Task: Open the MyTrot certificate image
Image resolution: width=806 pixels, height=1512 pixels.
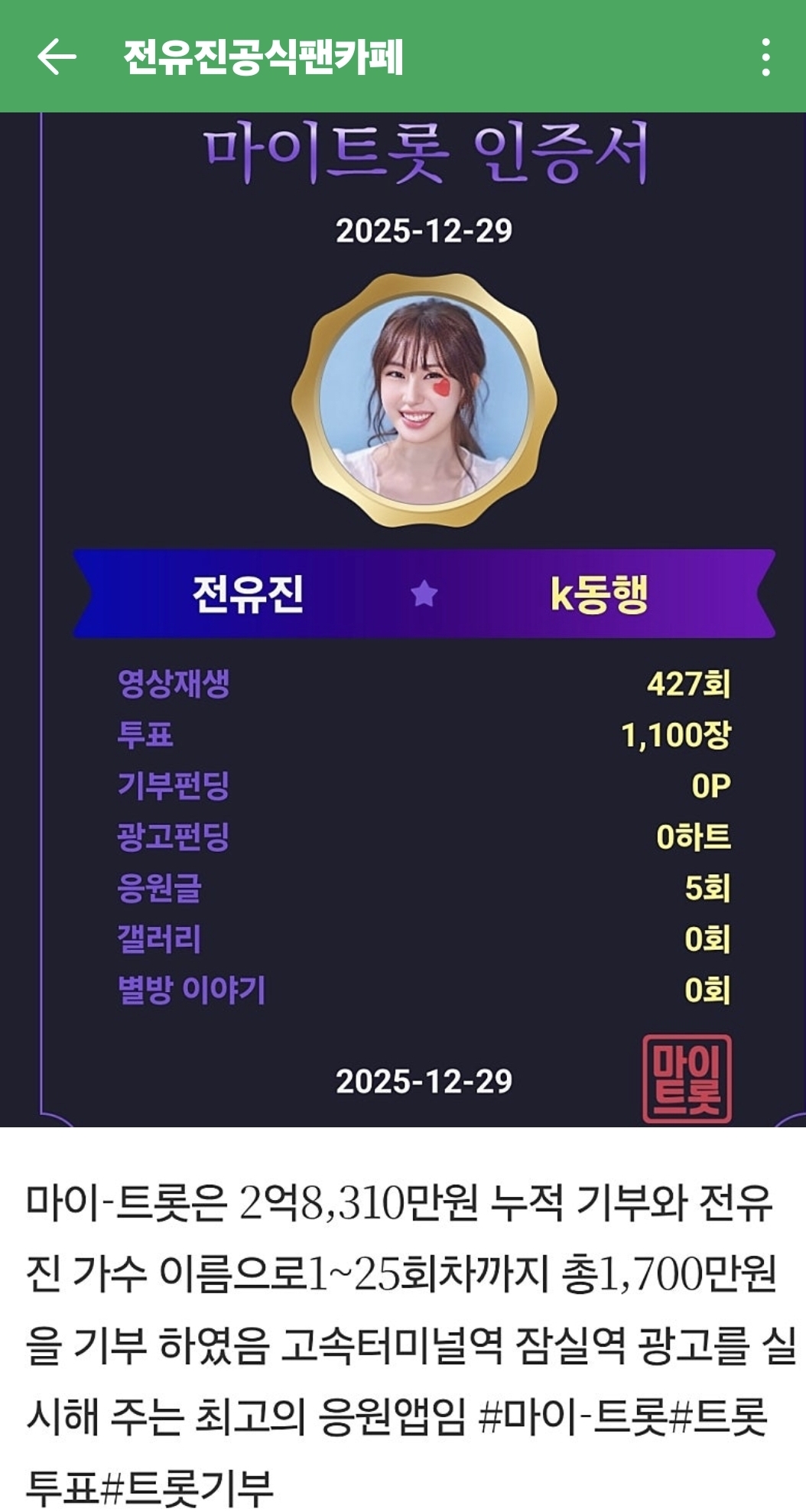Action: [x=423, y=619]
